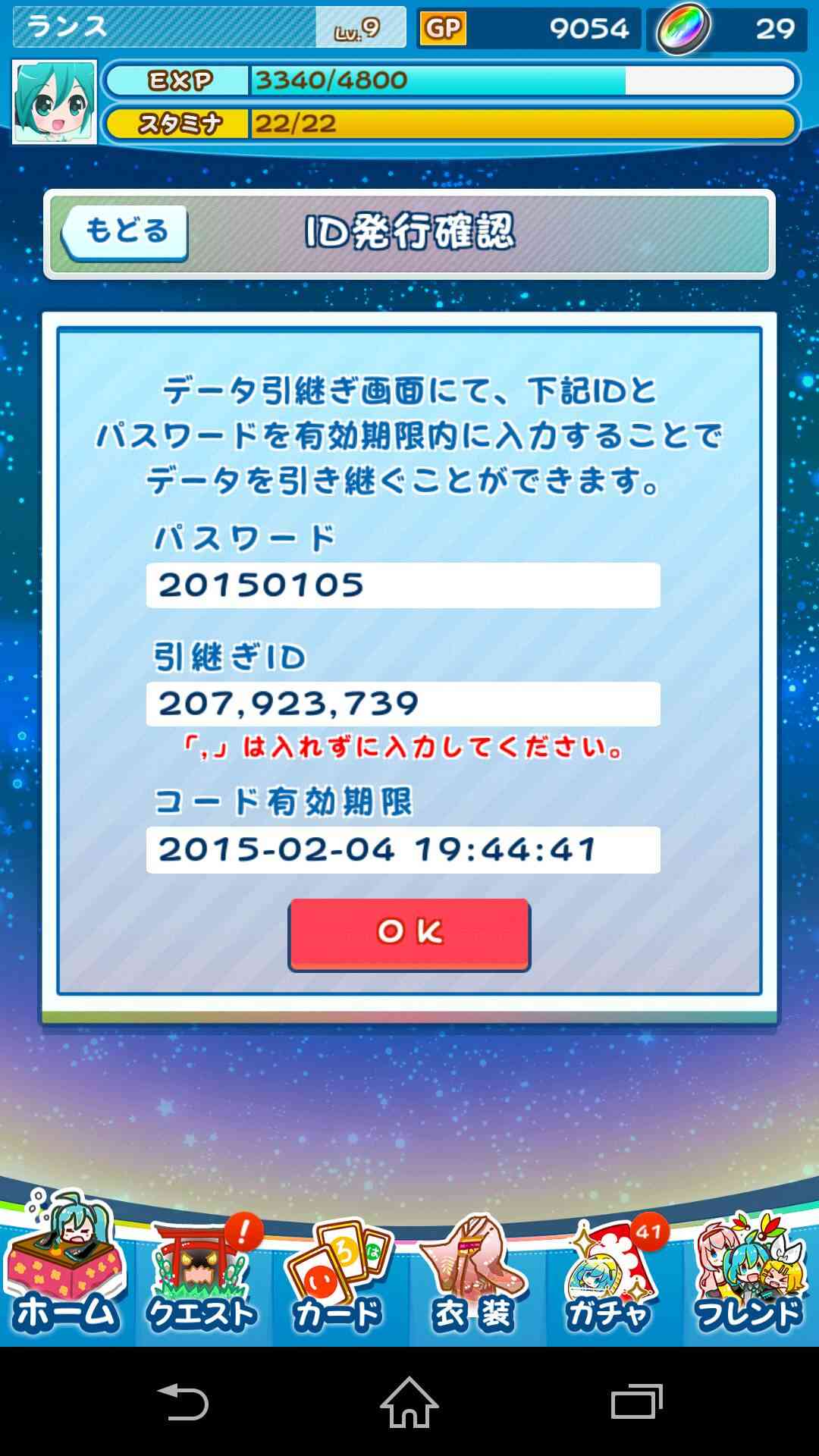This screenshot has width=819, height=1456.
Task: Tap the Android back button
Action: point(182,1401)
